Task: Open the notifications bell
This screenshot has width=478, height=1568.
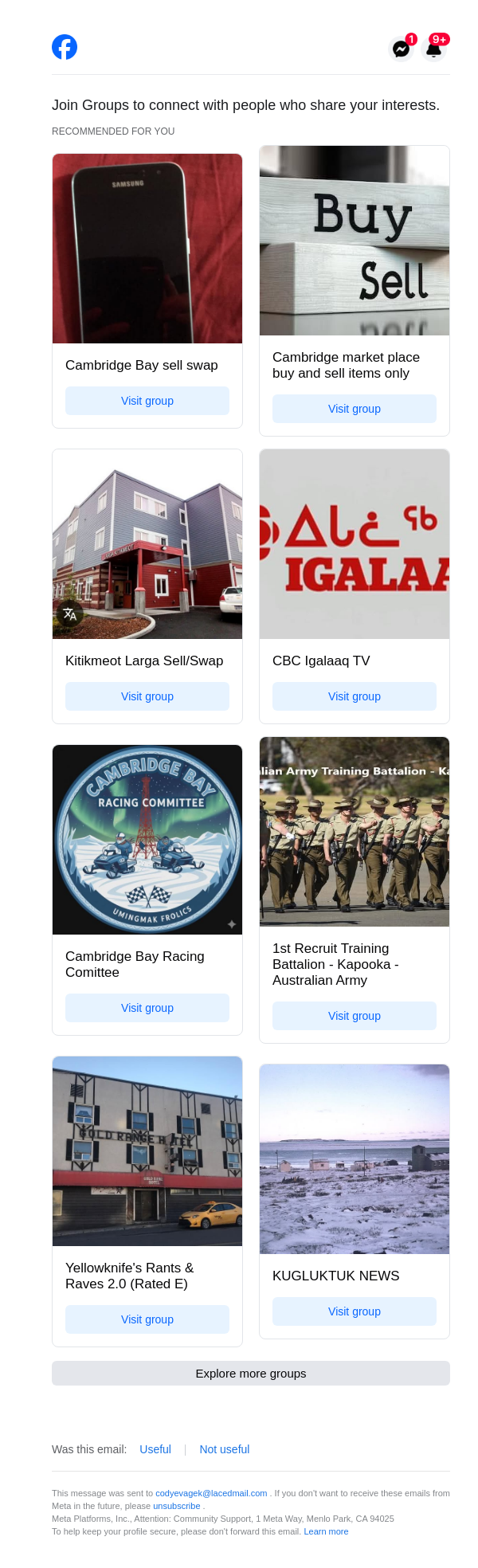Action: click(x=433, y=49)
